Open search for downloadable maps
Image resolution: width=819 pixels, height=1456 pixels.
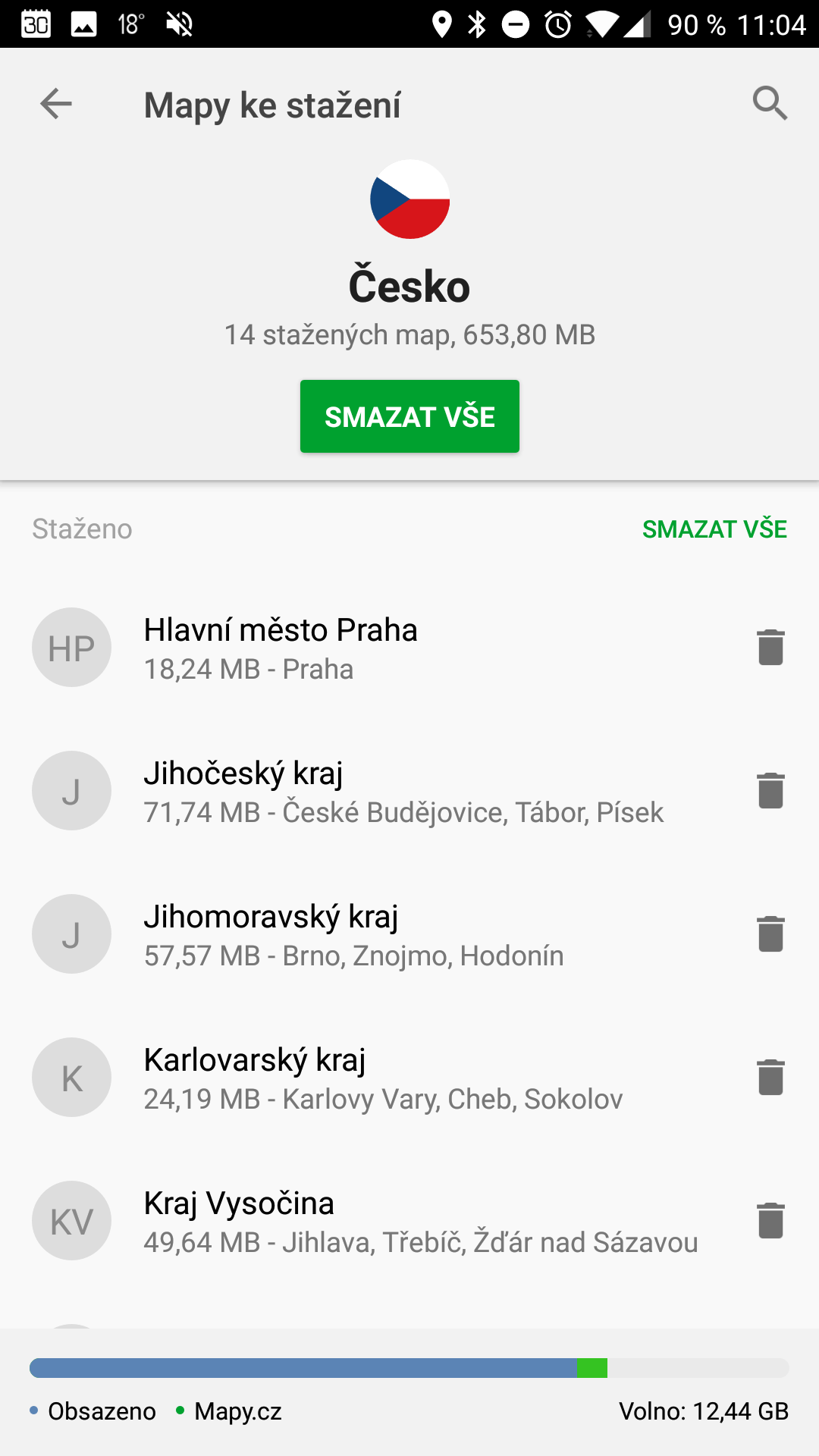point(770,104)
